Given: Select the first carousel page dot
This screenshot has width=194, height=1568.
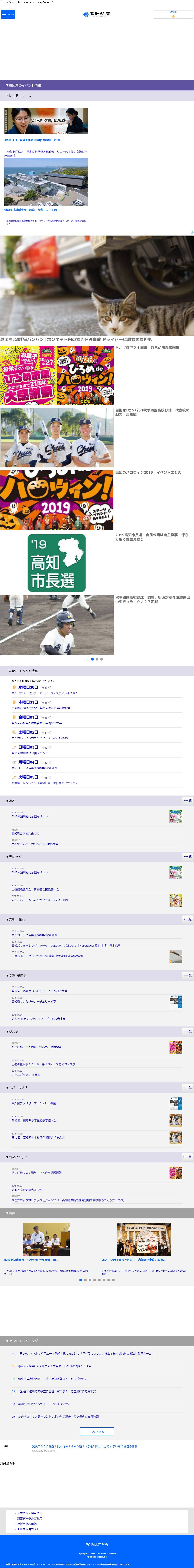Looking at the screenshot, I should click(x=92, y=659).
